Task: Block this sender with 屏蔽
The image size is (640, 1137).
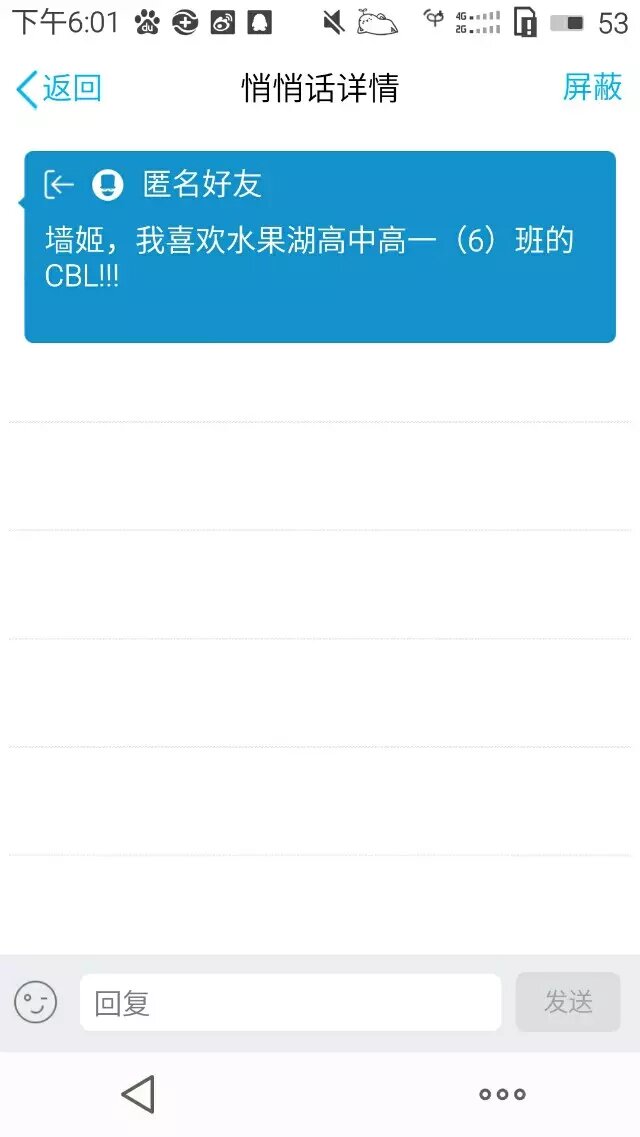Action: coord(592,88)
